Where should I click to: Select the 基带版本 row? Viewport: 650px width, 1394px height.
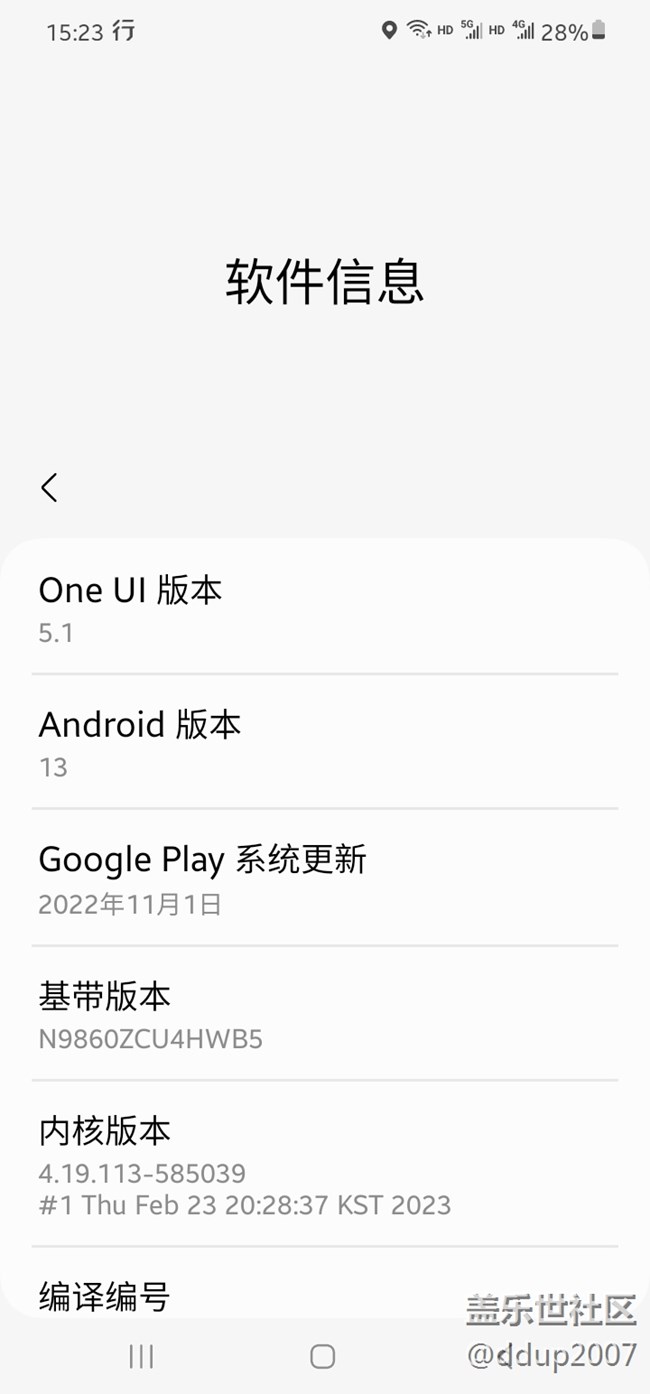[x=325, y=1014]
